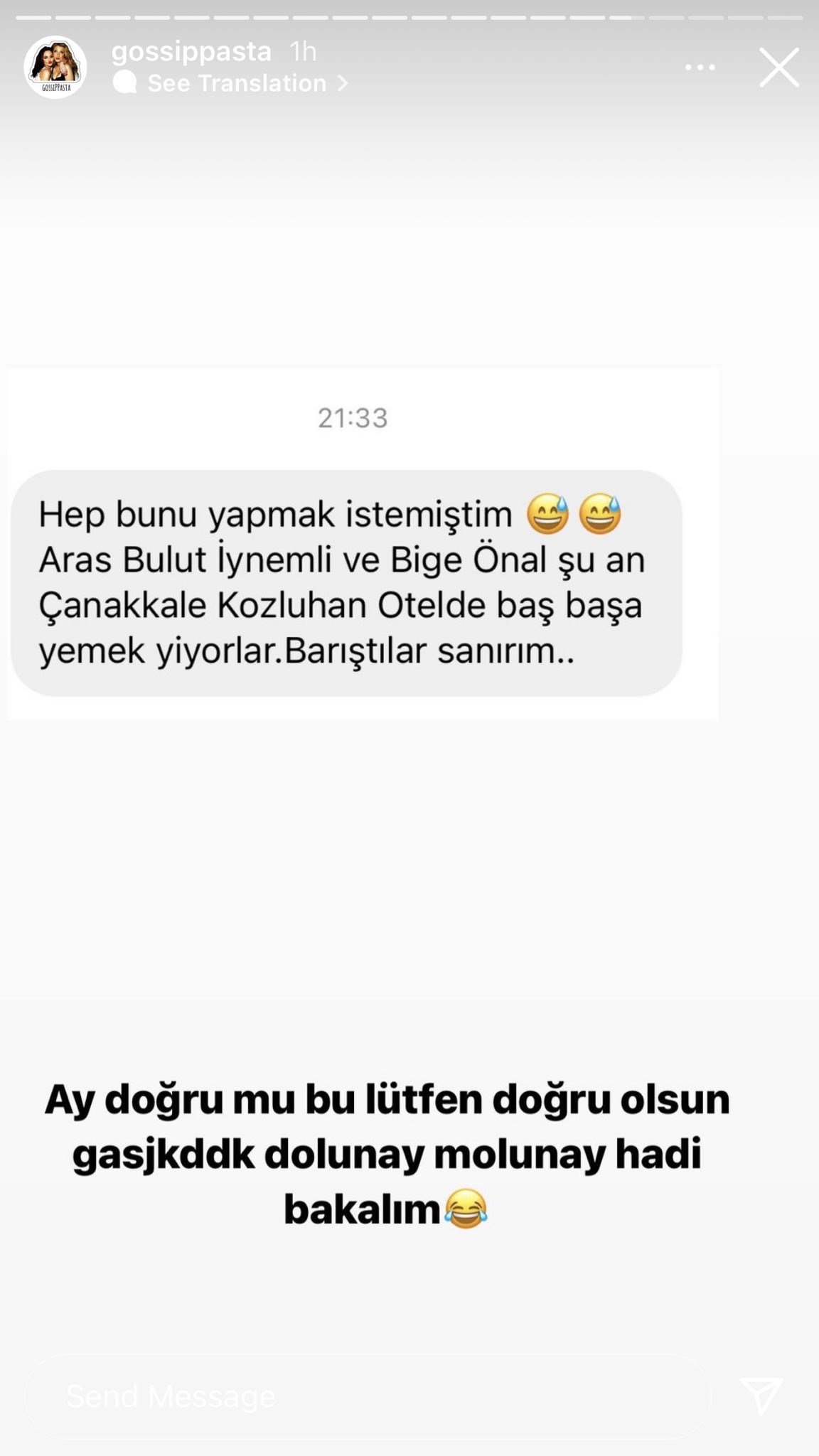Open gossippasta's profile picture
Viewport: 819px width, 1456px height.
(x=55, y=68)
